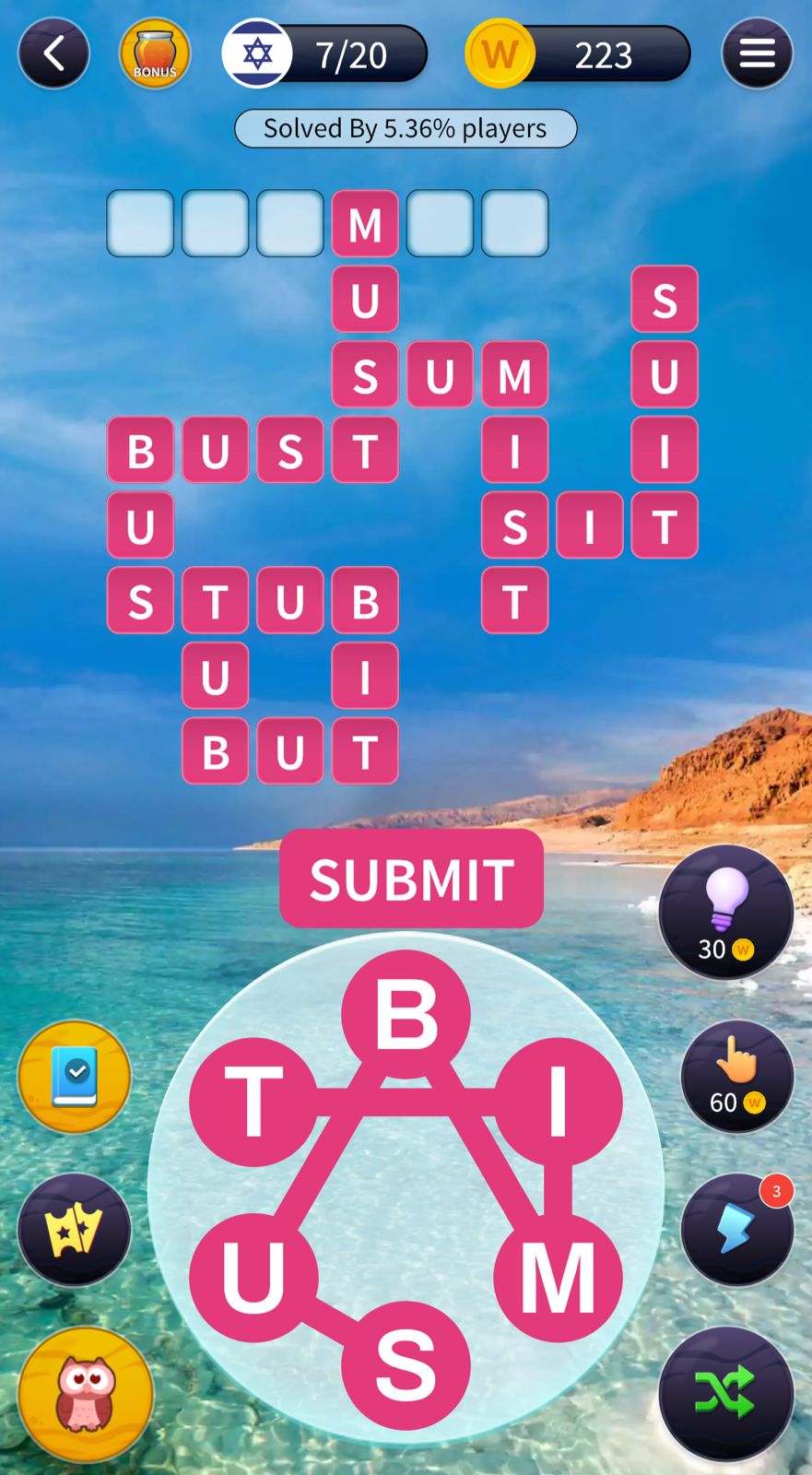This screenshot has height=1475, width=812.
Task: Select letter I on the wheel
Action: (558, 1101)
